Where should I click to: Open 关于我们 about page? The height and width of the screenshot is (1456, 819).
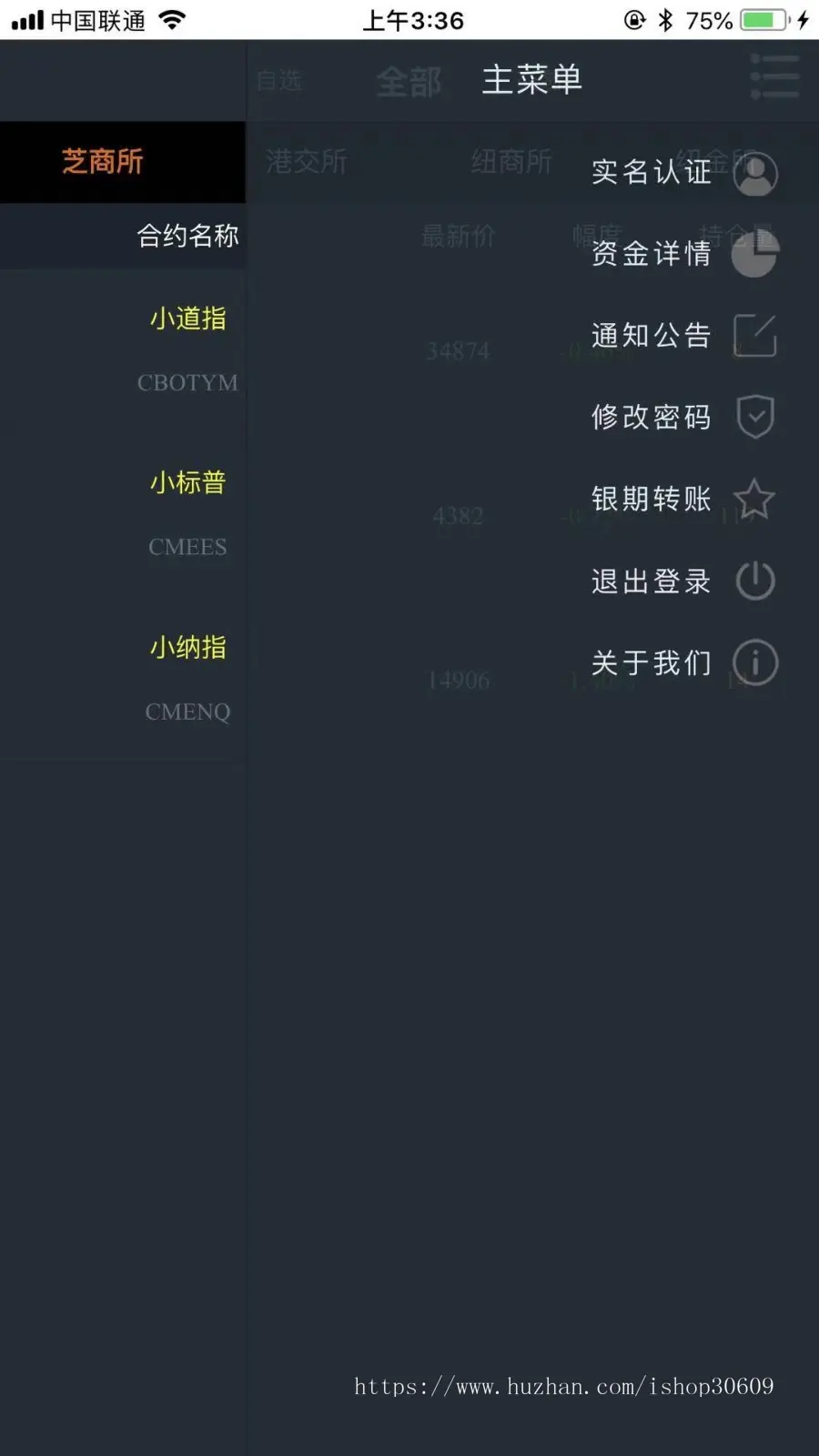(682, 663)
